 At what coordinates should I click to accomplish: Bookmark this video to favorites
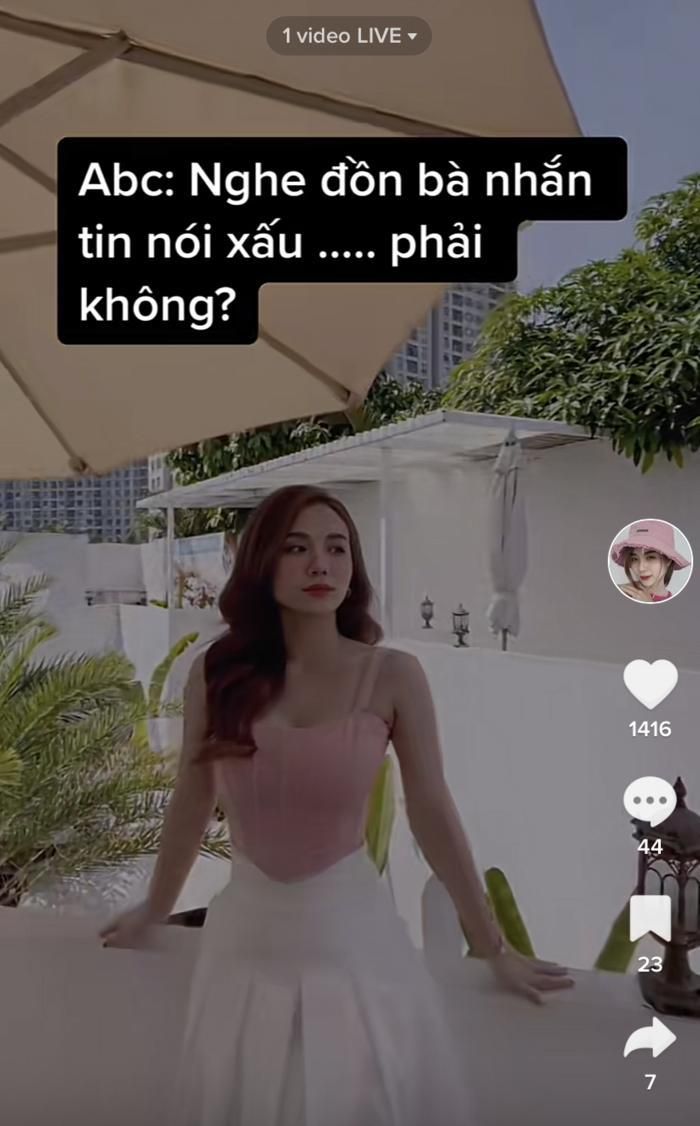pos(650,919)
